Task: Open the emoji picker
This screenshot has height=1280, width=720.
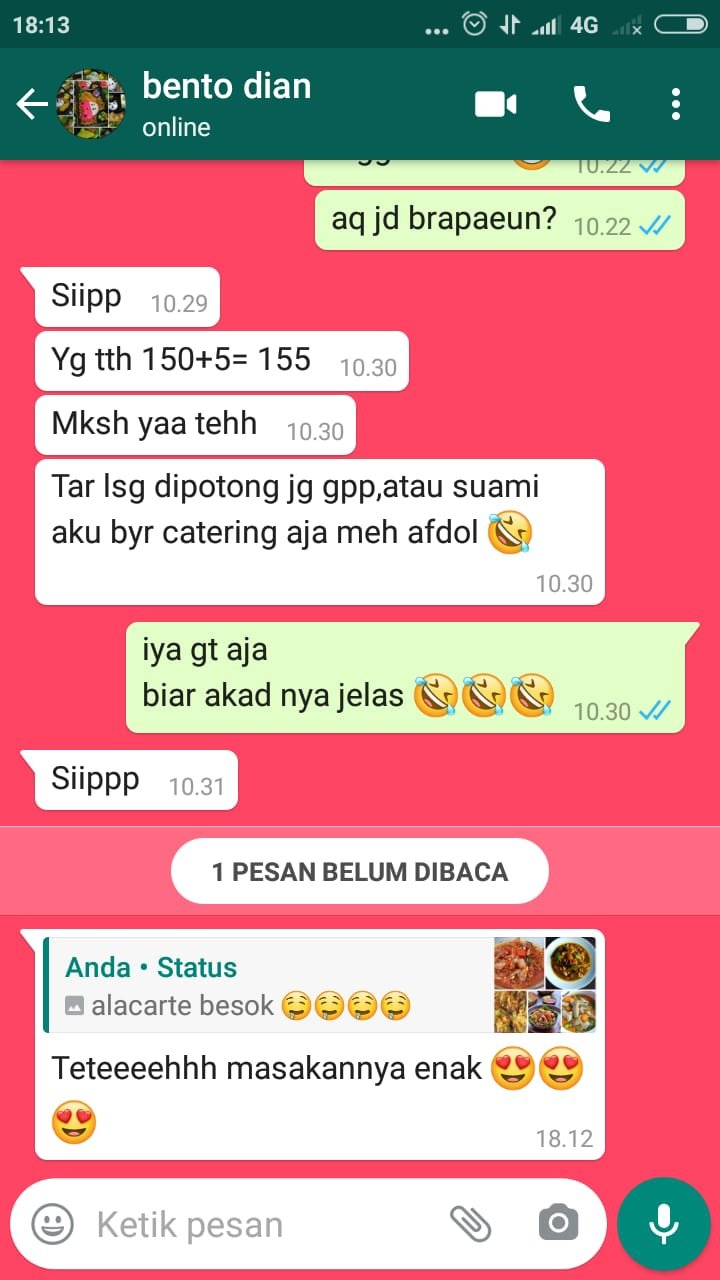Action: pos(52,1223)
